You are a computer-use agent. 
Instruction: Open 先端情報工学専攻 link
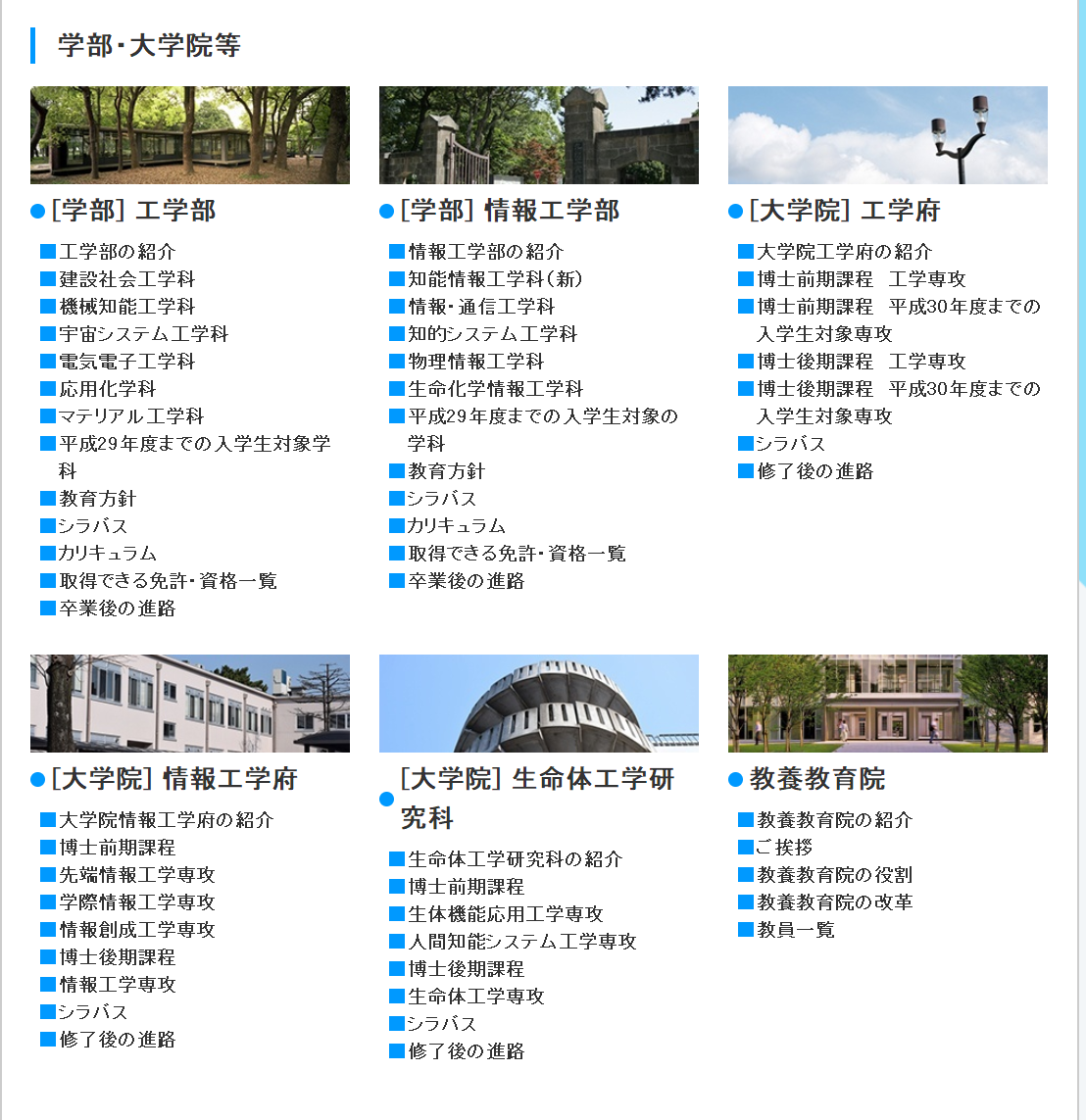point(136,875)
